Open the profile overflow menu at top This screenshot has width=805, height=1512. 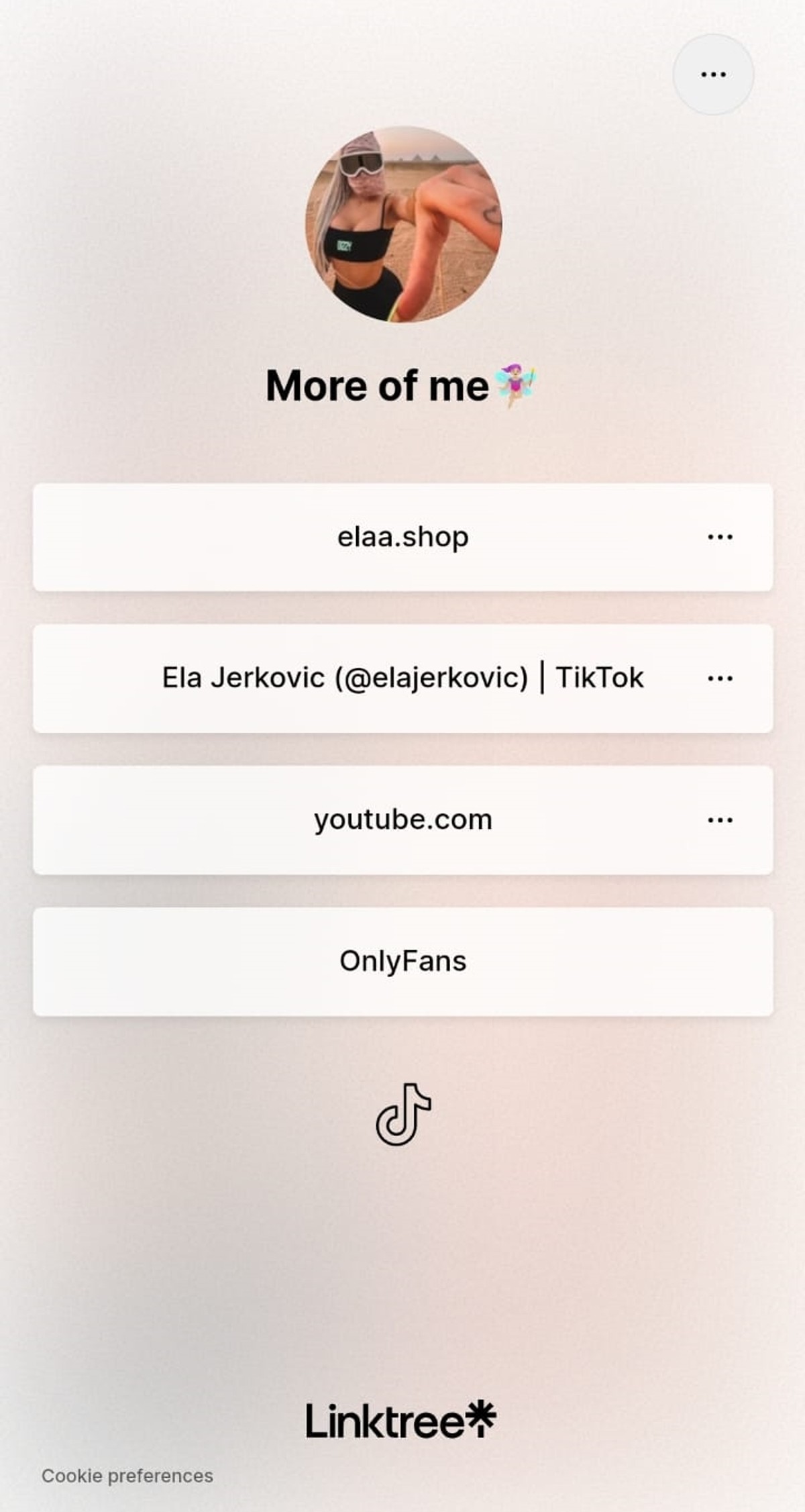[x=712, y=74]
